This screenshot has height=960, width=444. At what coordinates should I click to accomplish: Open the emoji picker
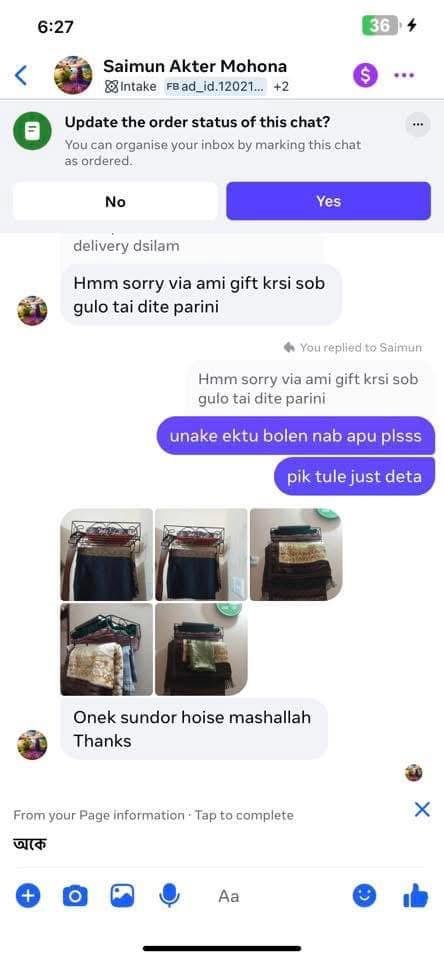(x=364, y=897)
